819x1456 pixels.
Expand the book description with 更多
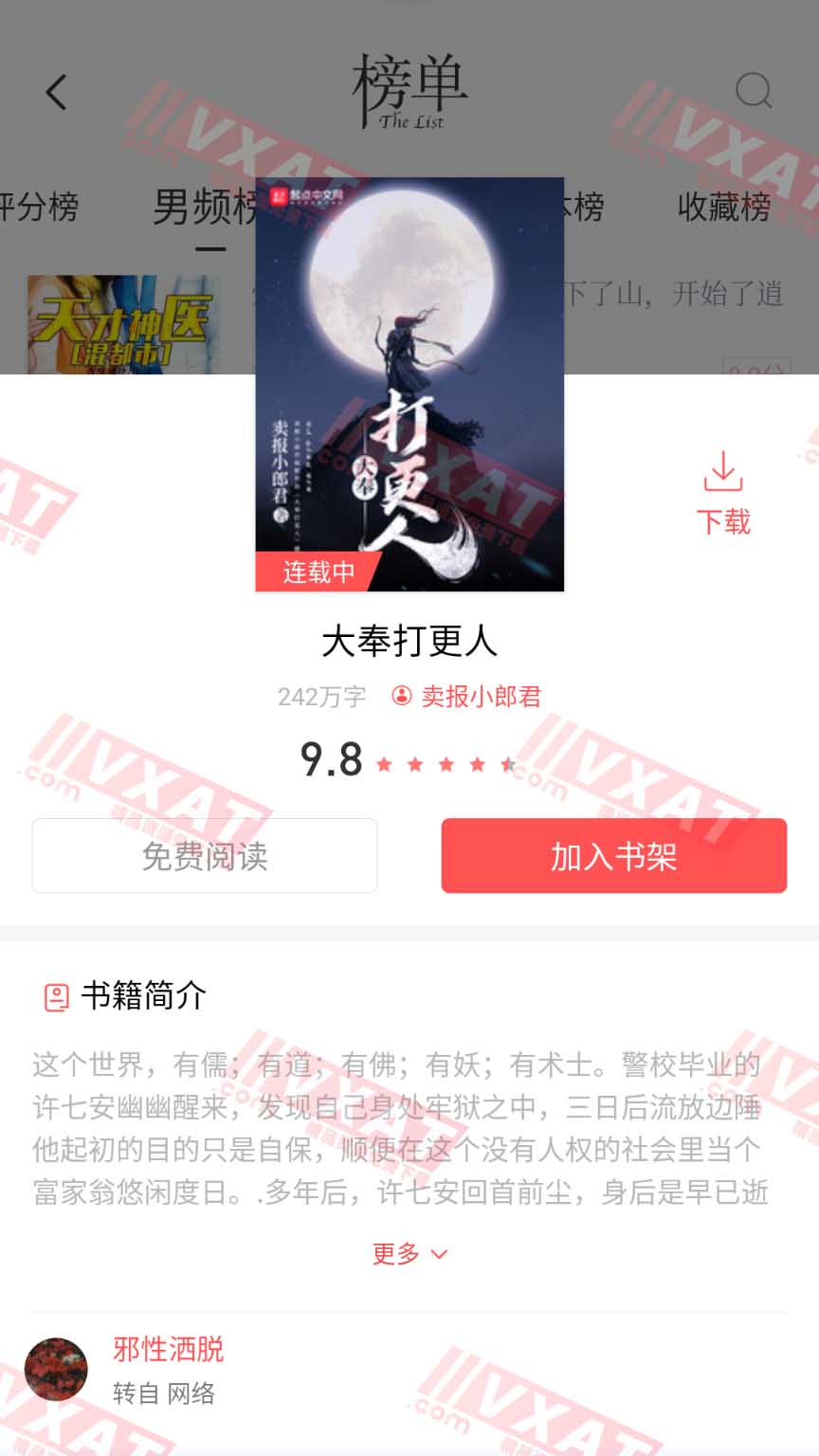tap(409, 1254)
